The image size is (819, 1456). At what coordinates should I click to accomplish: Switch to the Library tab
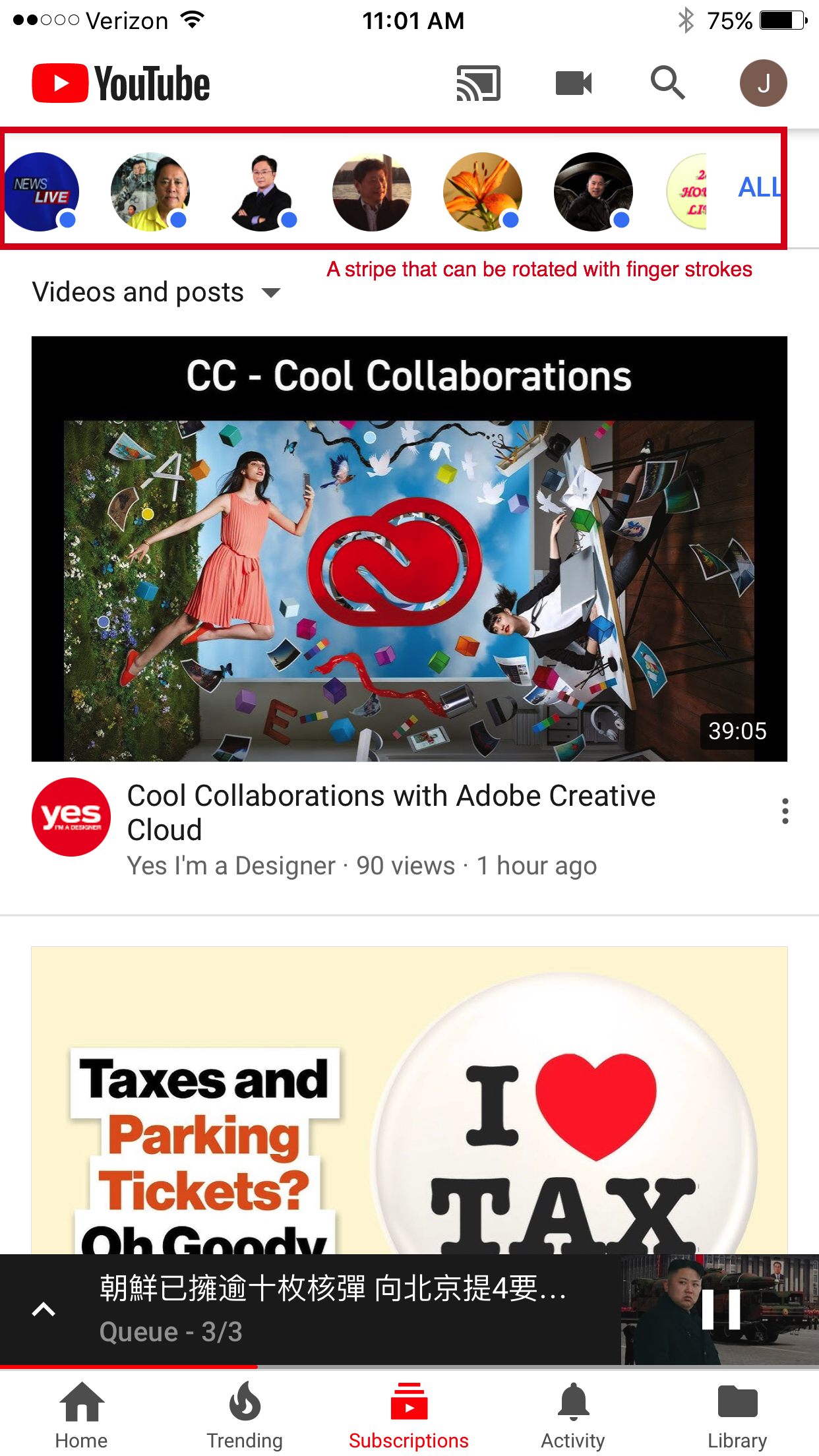pyautogui.click(x=737, y=1415)
